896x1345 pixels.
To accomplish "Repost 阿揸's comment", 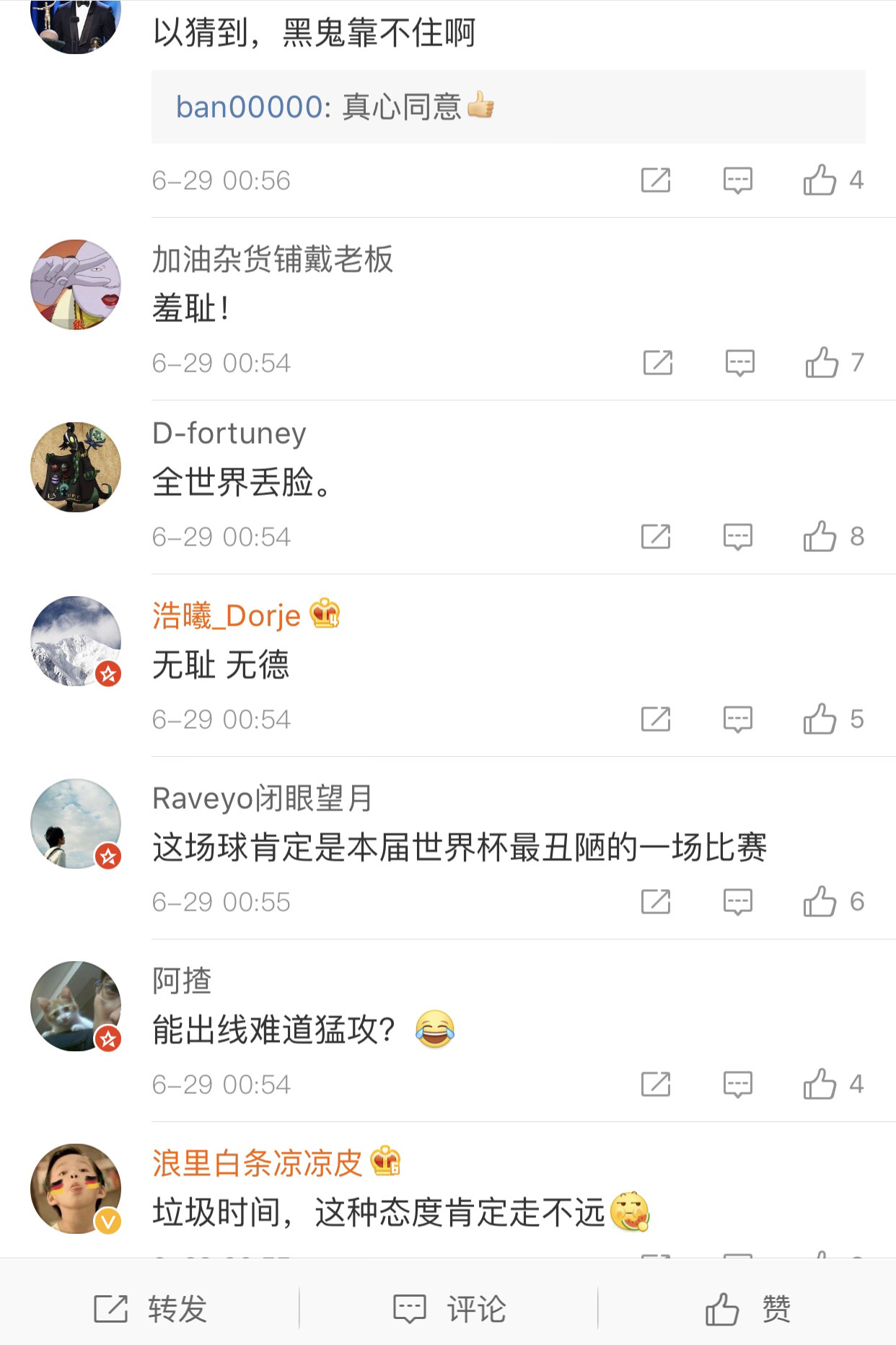I will tap(656, 1085).
